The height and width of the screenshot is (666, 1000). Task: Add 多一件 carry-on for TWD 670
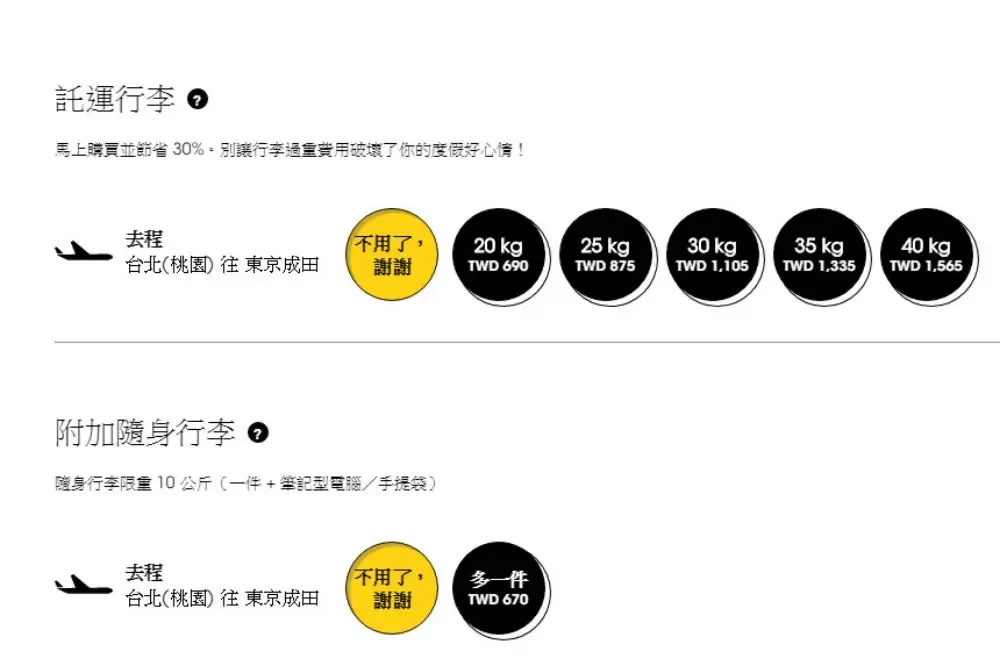(498, 589)
